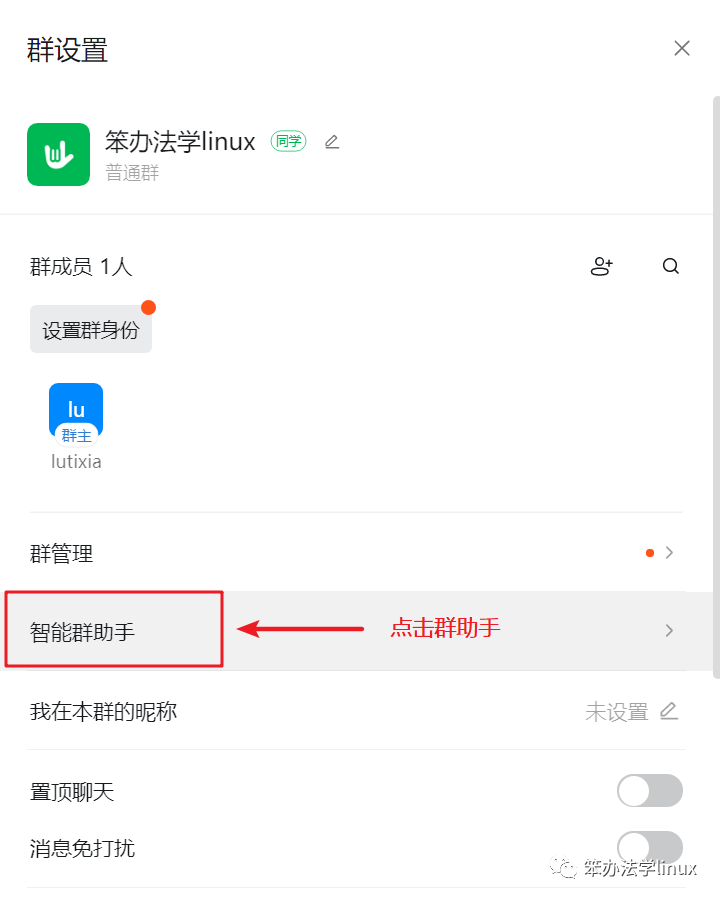Edit 我在本群的昵称
The image size is (720, 900).
[668, 711]
